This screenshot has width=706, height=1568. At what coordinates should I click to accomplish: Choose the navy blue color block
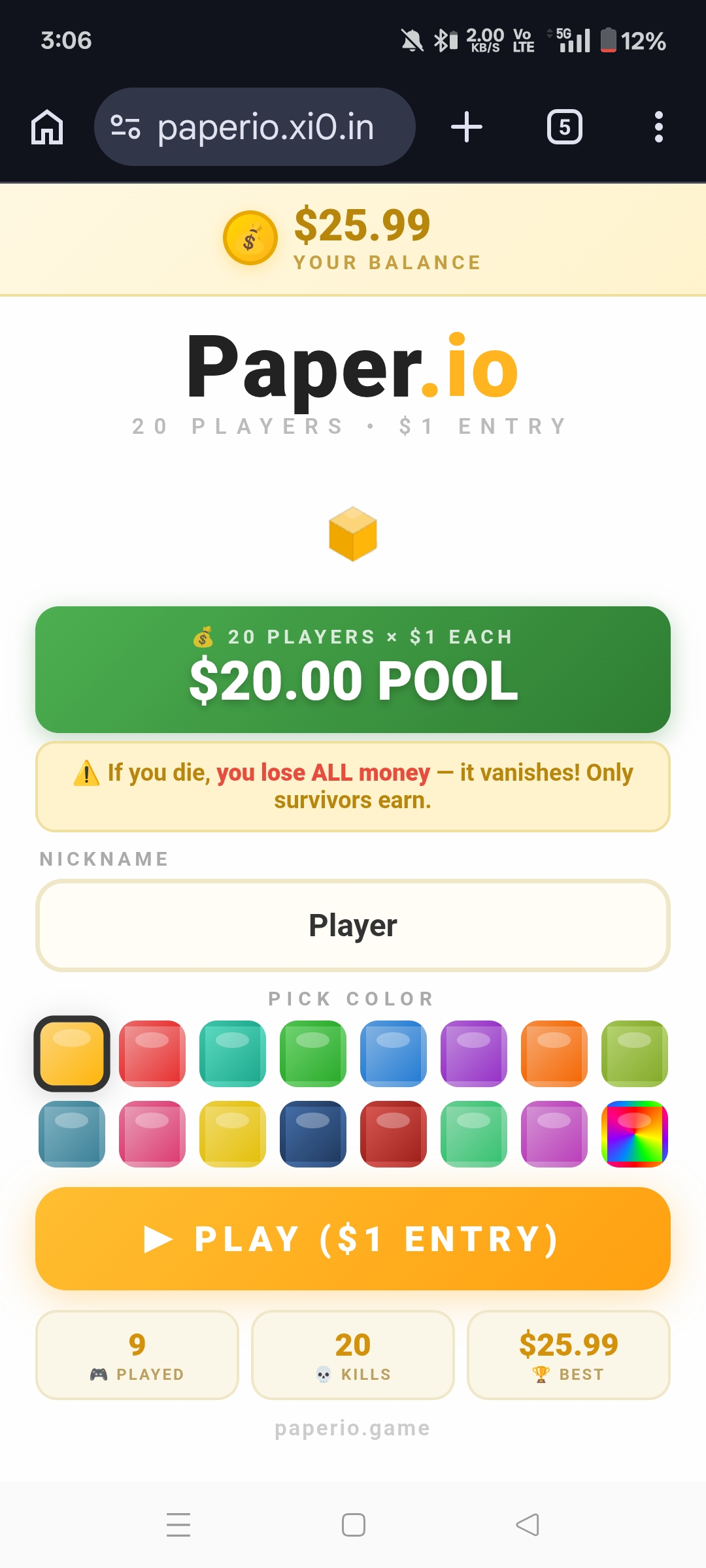coord(313,1134)
